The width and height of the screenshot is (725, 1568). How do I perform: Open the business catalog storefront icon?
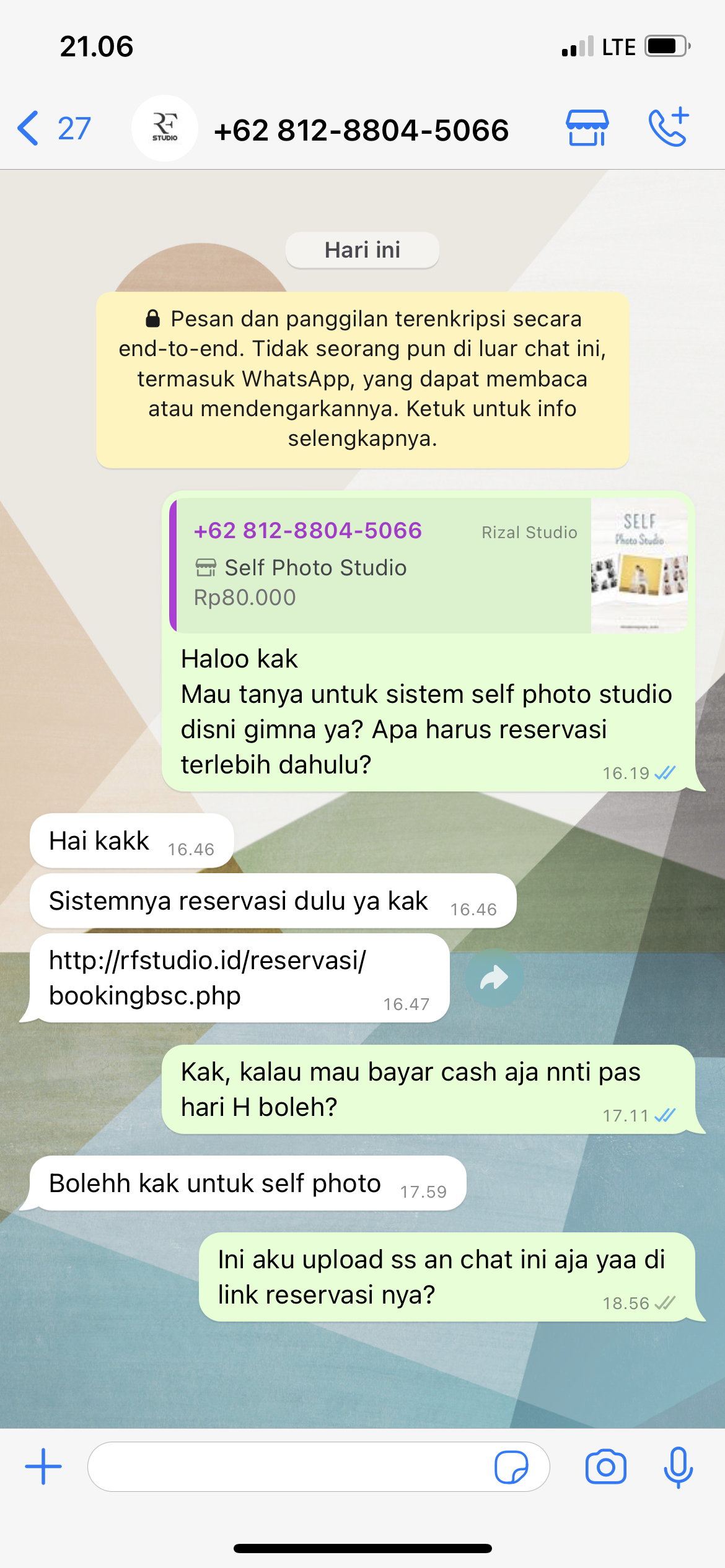pos(587,128)
